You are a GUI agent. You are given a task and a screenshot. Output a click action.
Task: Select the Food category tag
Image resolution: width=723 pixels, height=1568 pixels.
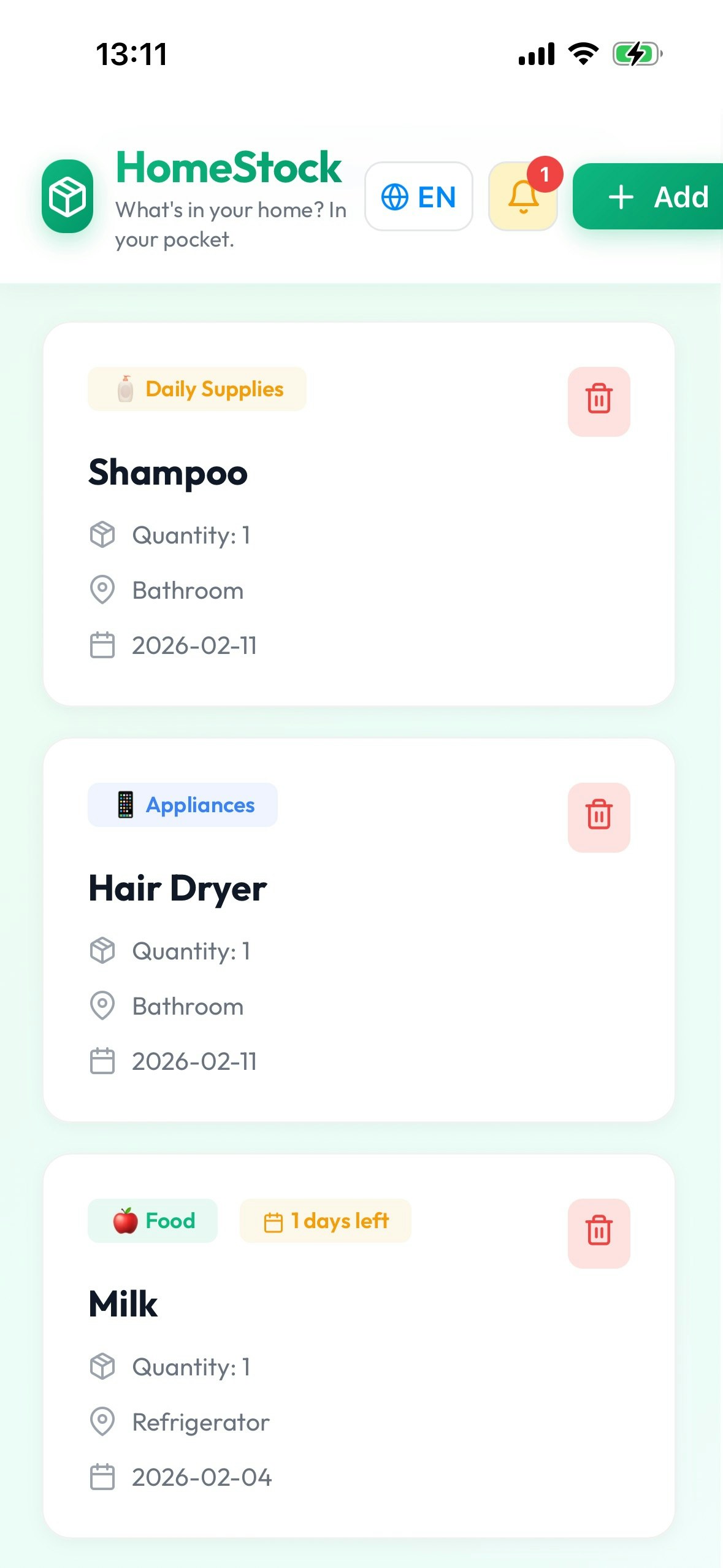[x=152, y=1221]
